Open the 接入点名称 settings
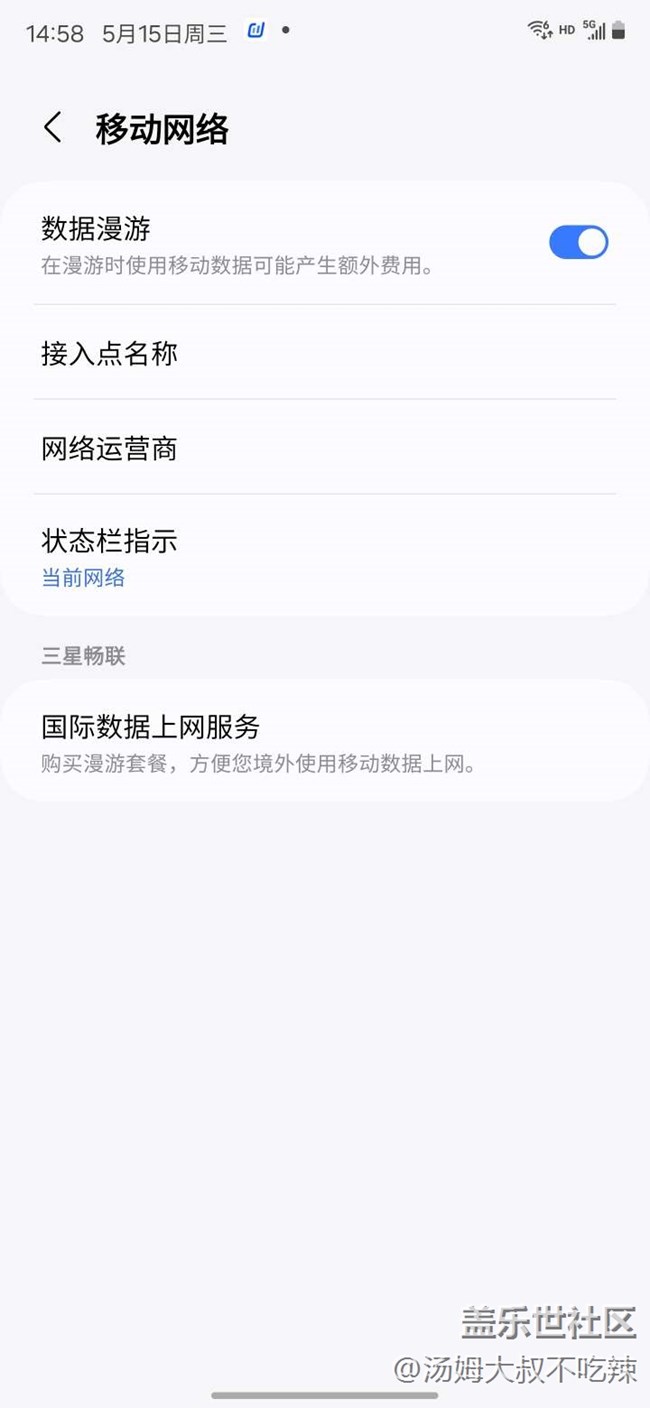The width and height of the screenshot is (650, 1408). (325, 353)
